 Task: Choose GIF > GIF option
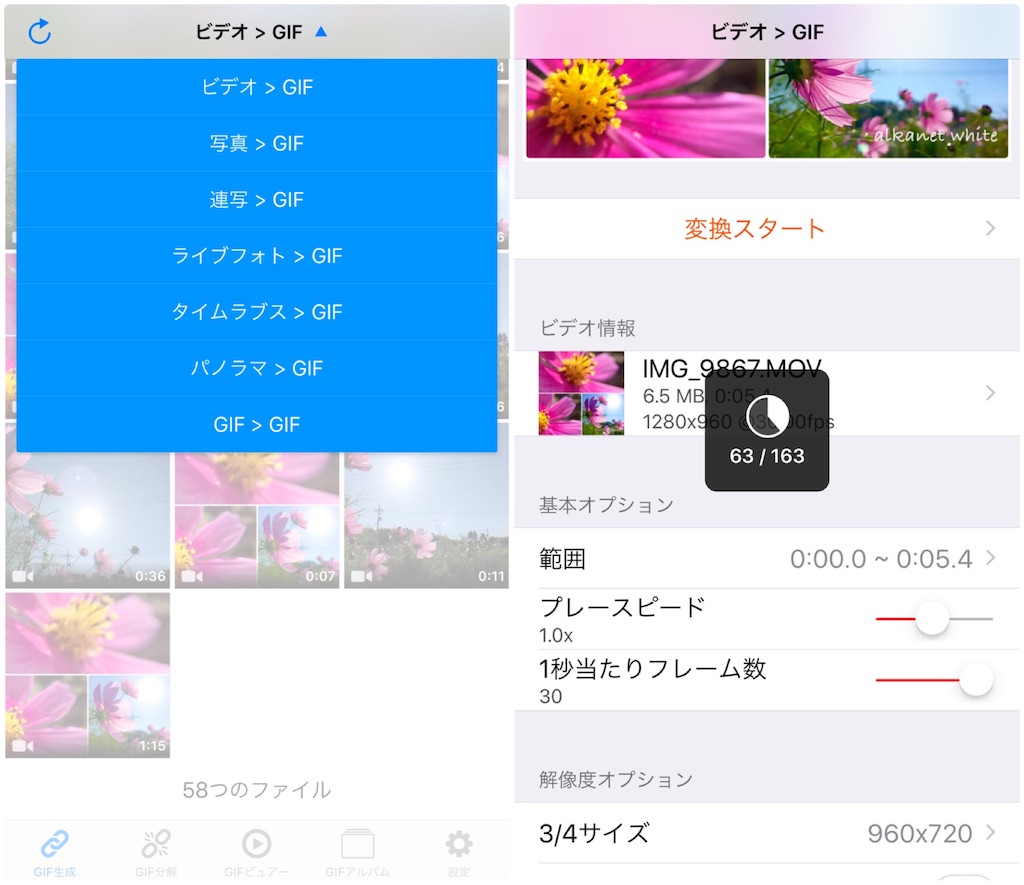(x=257, y=425)
